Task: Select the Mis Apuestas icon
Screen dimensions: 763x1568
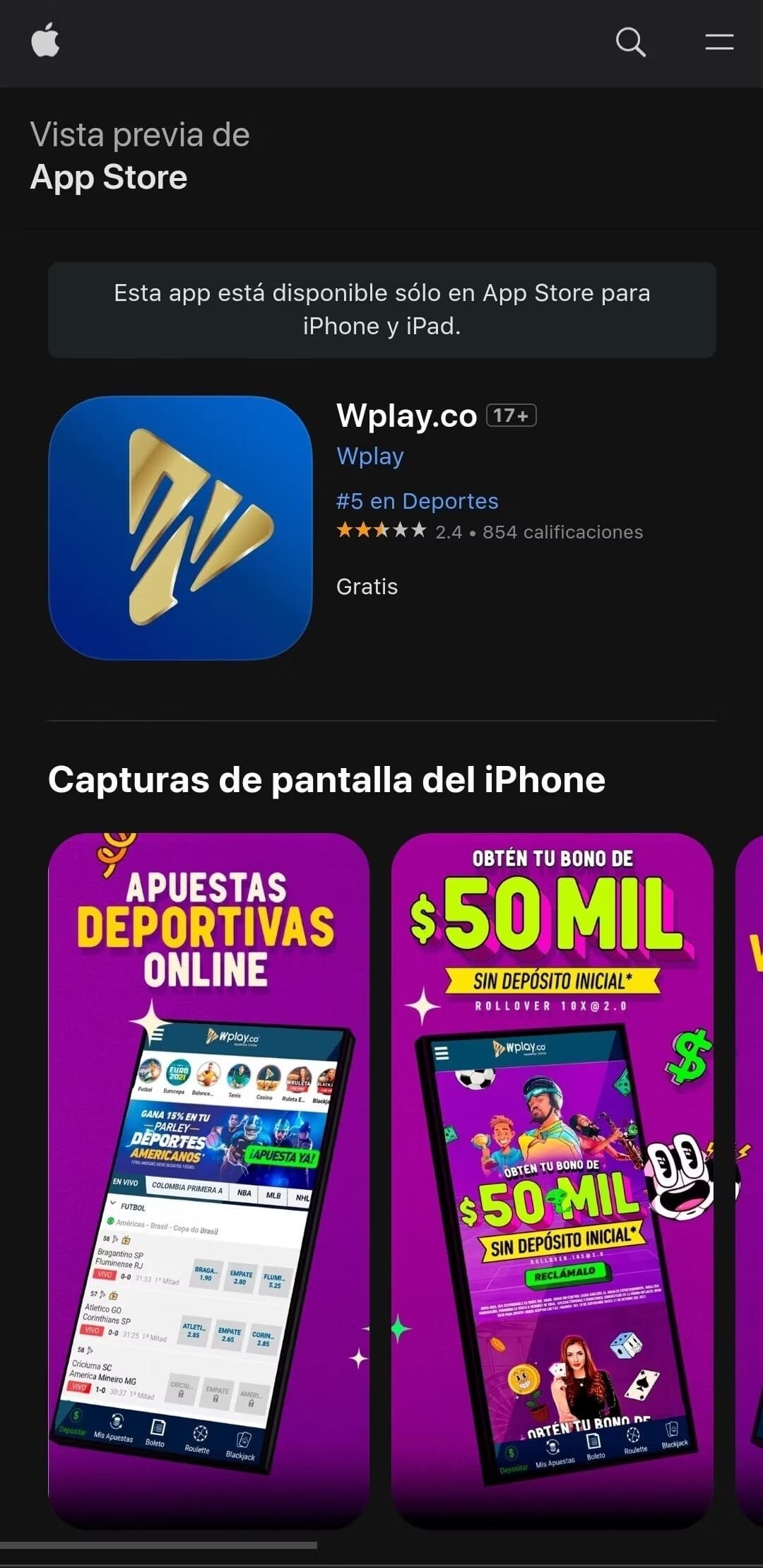Action: click(x=116, y=1422)
